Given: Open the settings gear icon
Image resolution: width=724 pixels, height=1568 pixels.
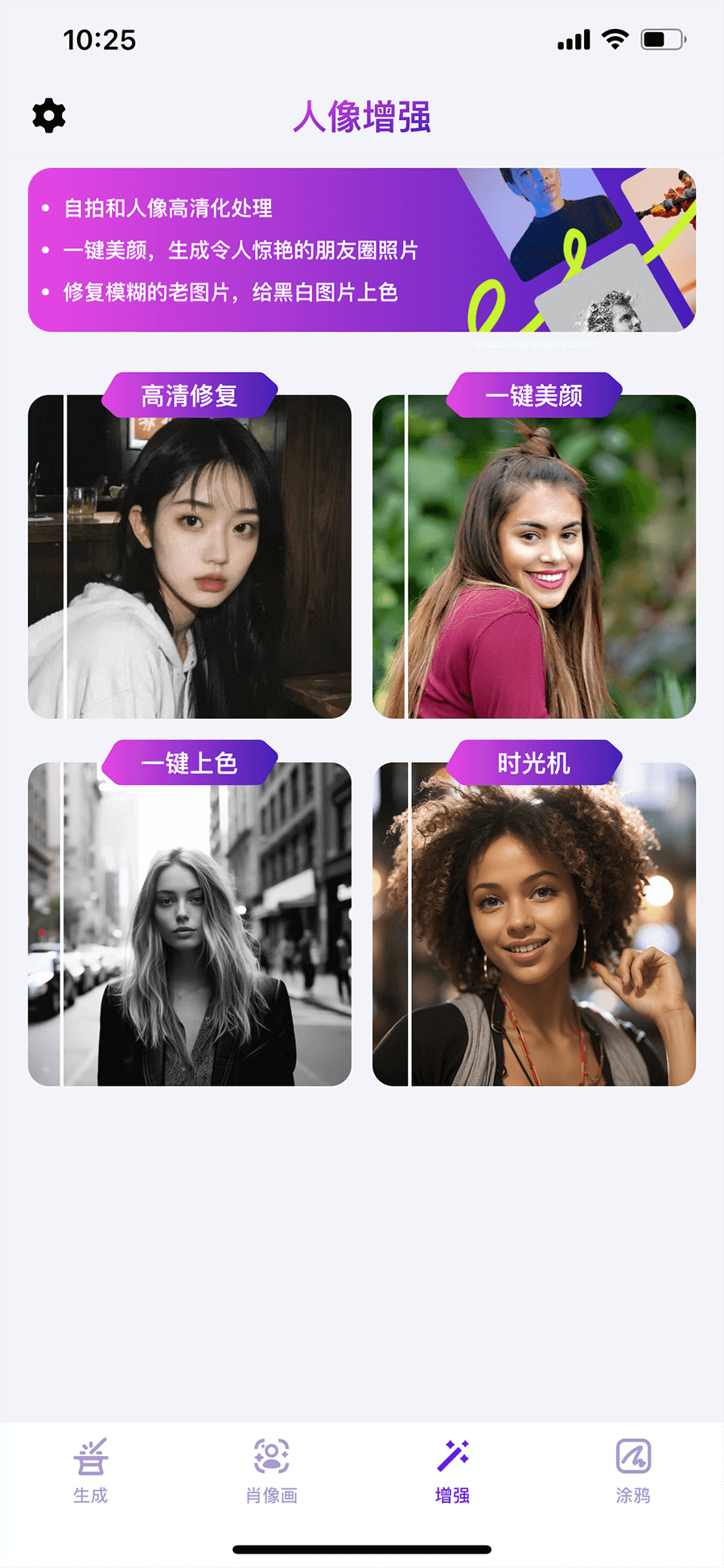Looking at the screenshot, I should pos(49,116).
